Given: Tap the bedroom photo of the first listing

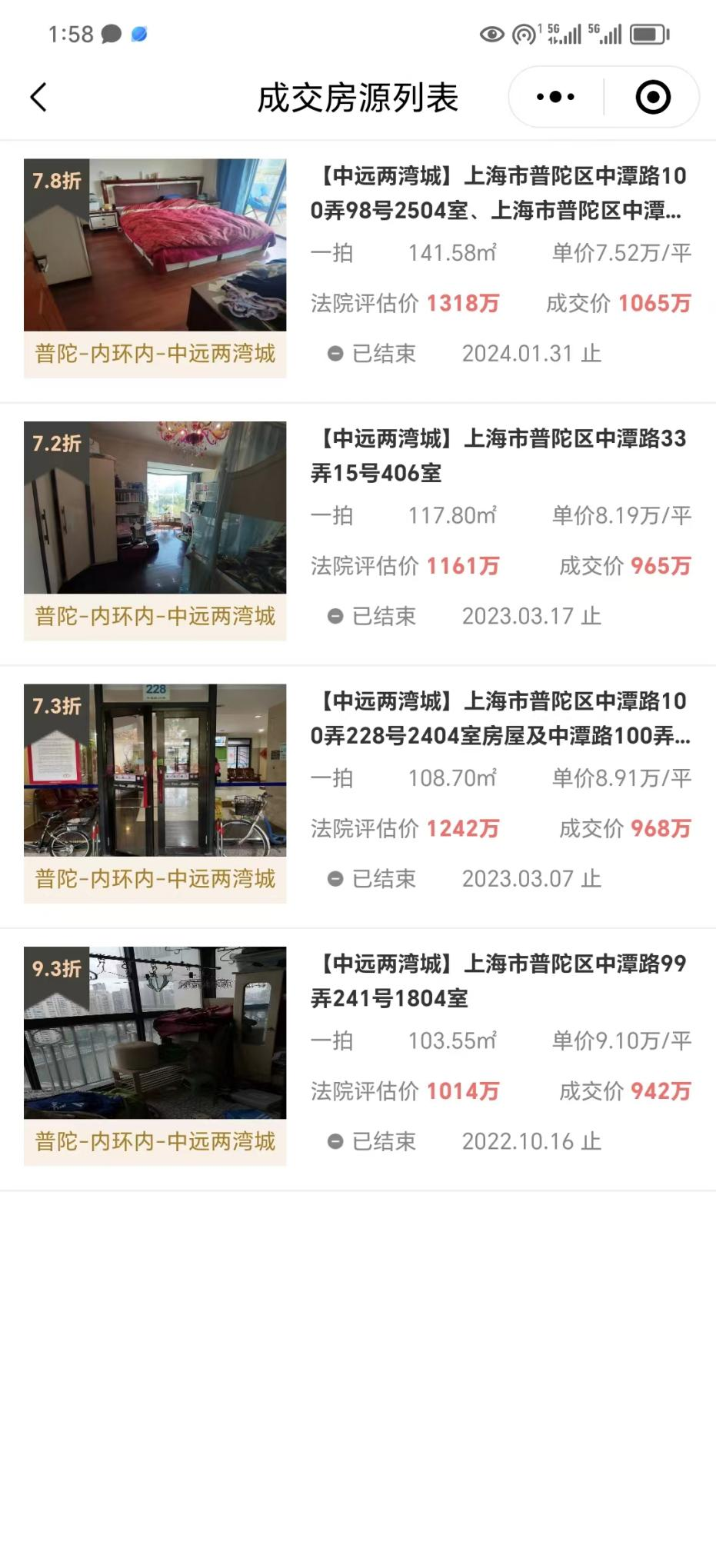Looking at the screenshot, I should tap(155, 246).
